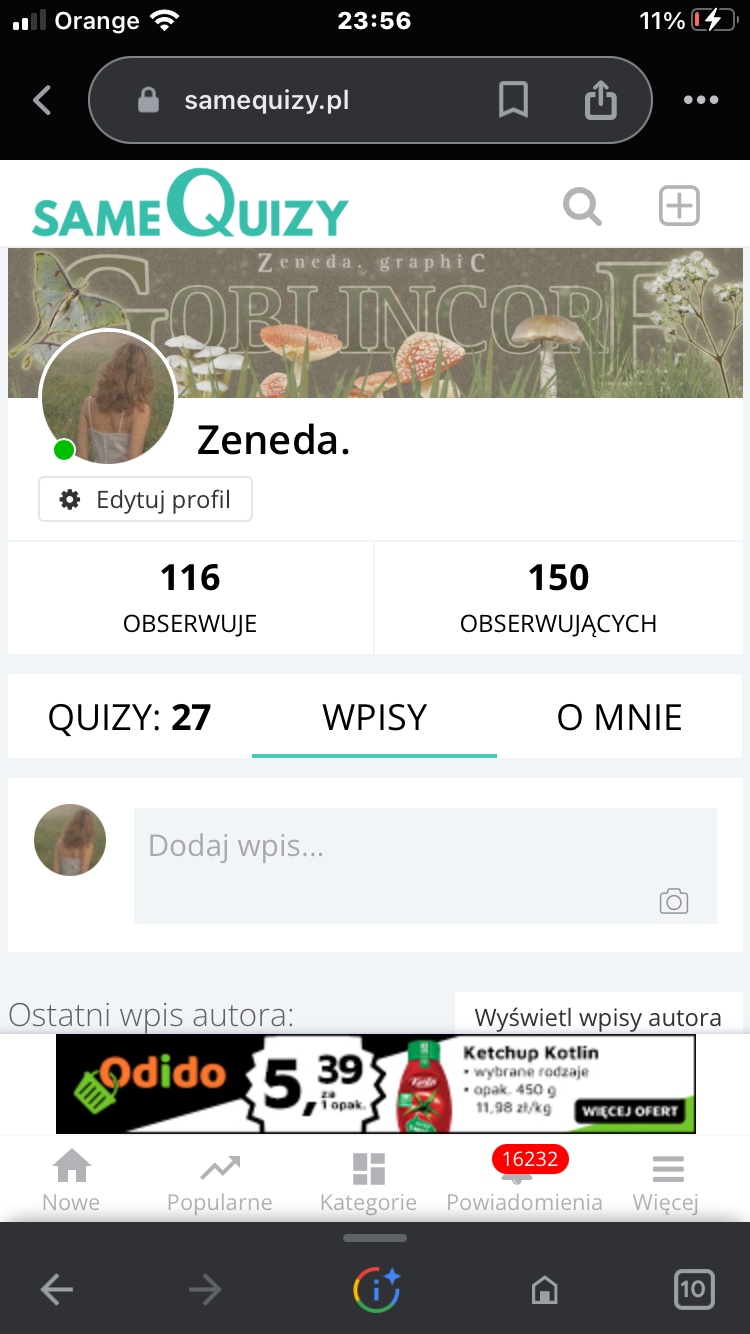Select the WPISY tab
750x1334 pixels.
[374, 717]
